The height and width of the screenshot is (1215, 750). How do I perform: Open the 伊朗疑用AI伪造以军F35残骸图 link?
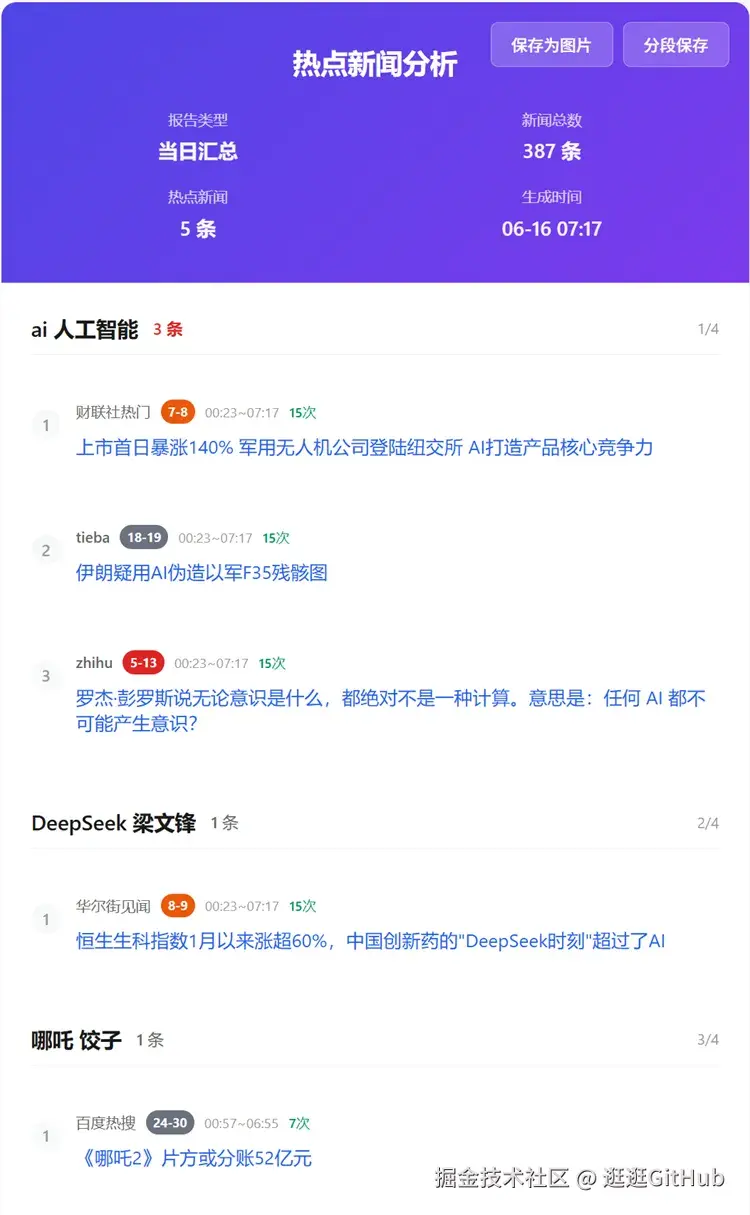tap(200, 572)
